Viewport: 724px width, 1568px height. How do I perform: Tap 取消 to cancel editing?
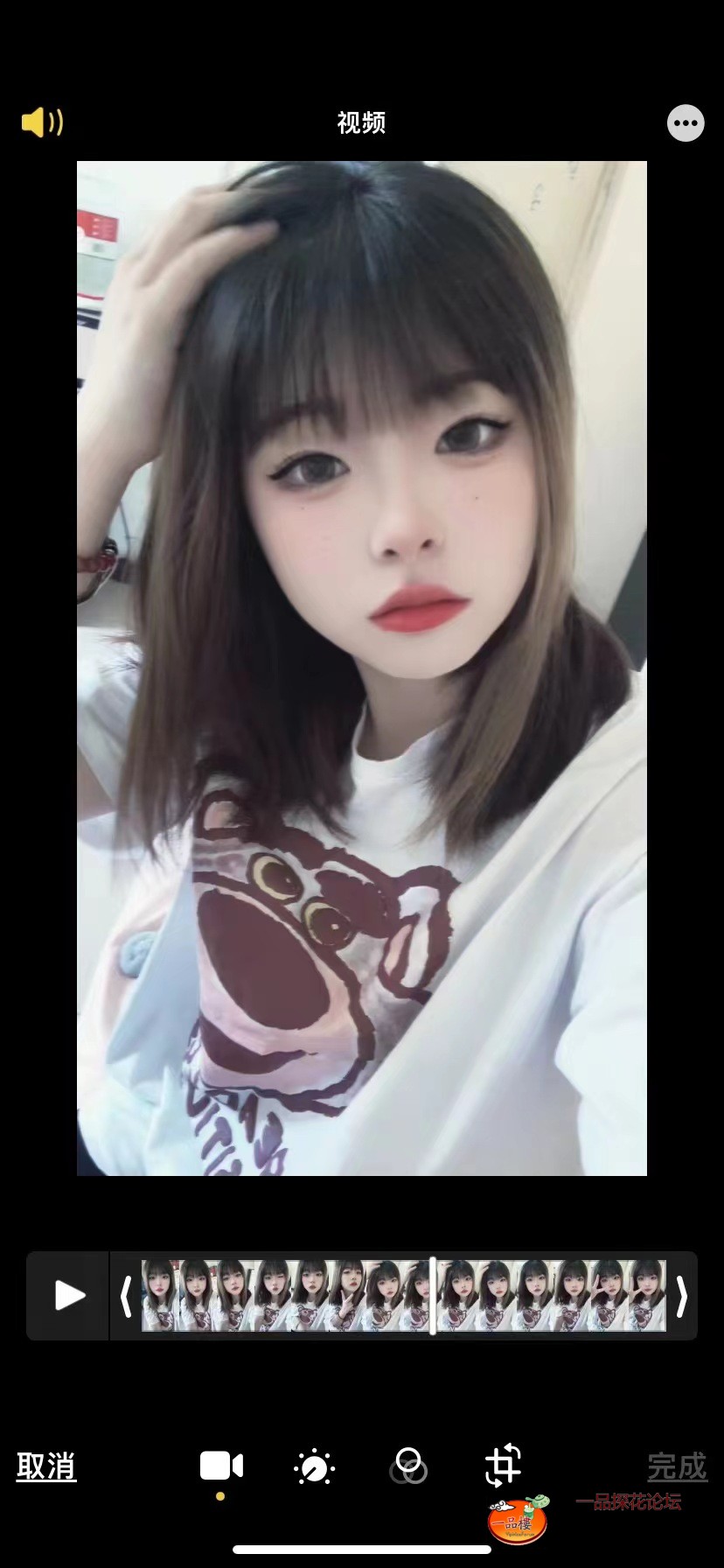tap(46, 1466)
